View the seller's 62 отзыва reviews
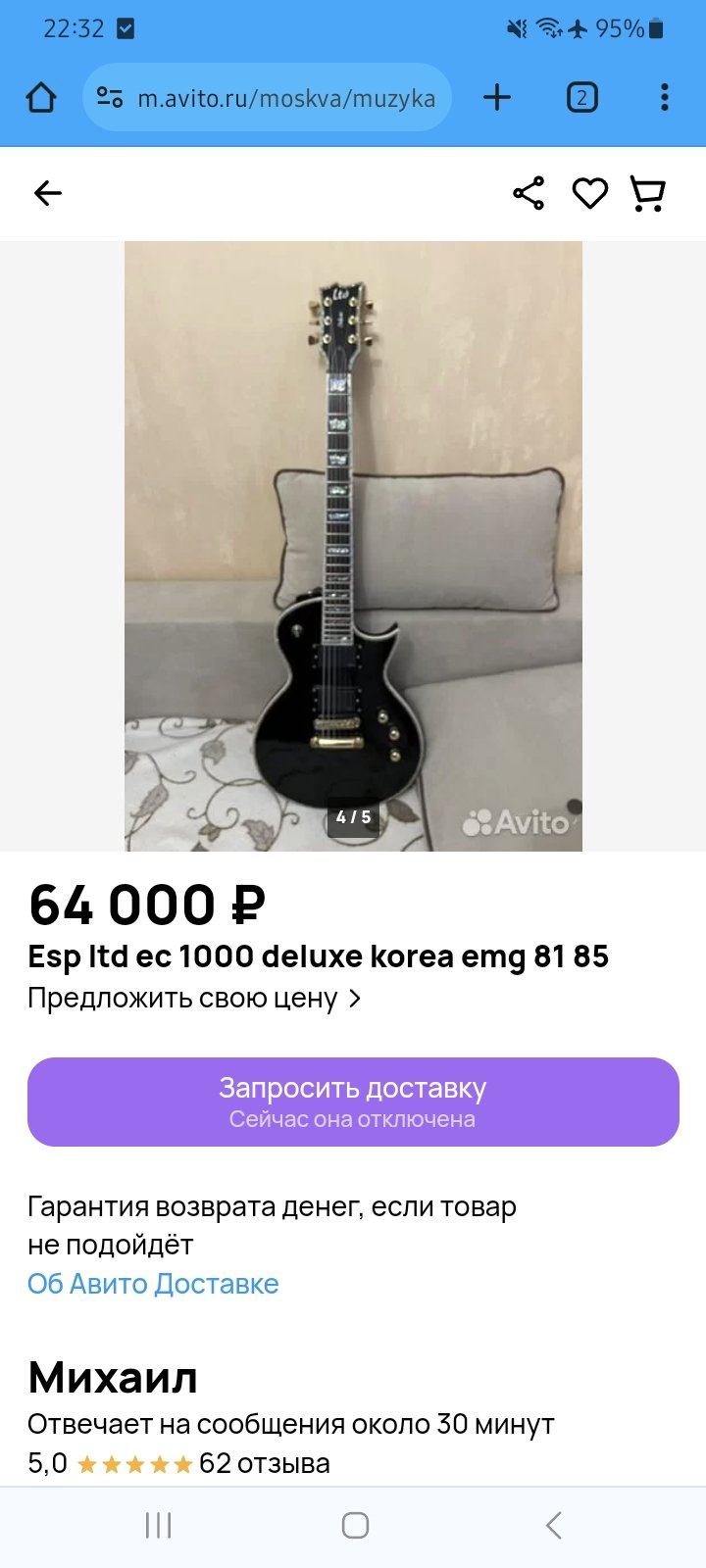The height and width of the screenshot is (1568, 706). (264, 1463)
